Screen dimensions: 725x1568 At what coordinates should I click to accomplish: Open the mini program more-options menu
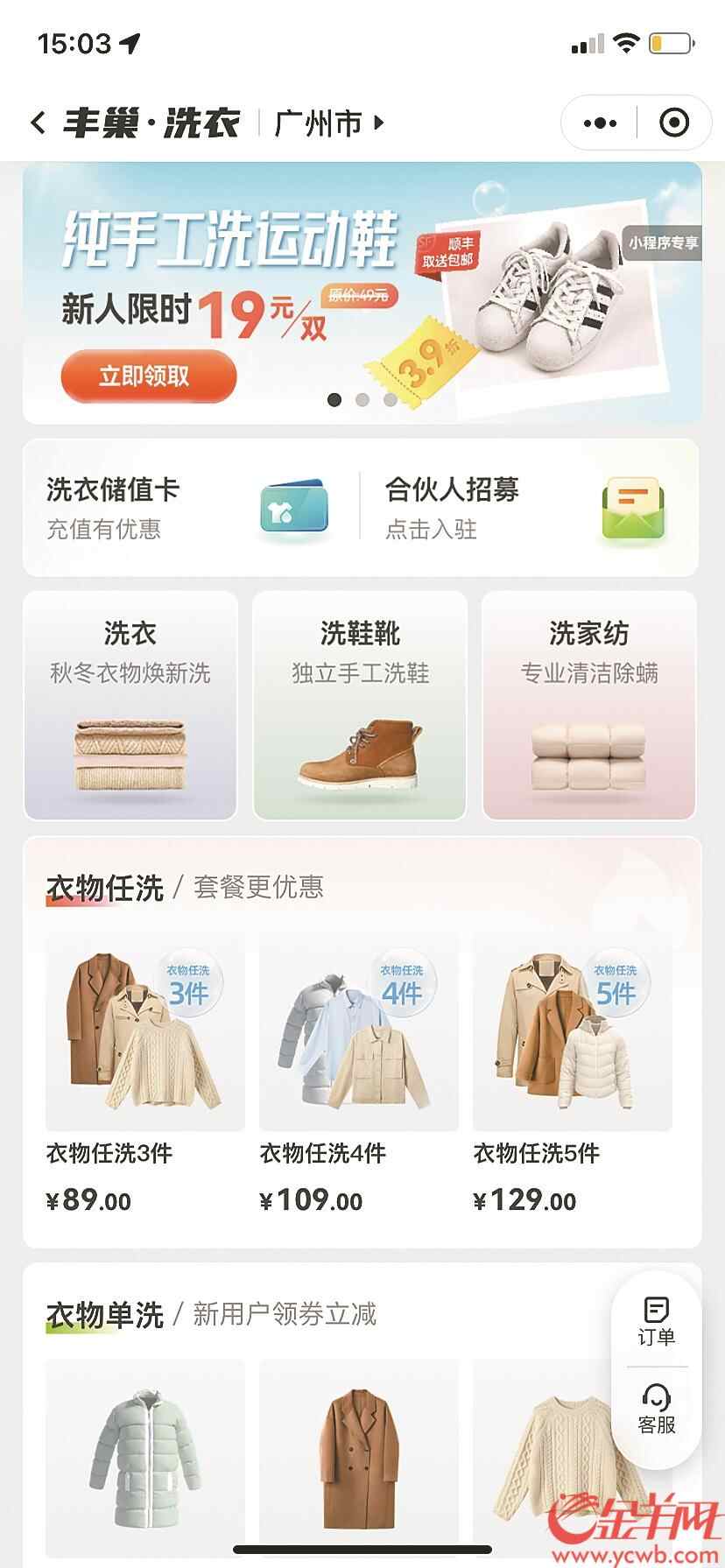(600, 123)
